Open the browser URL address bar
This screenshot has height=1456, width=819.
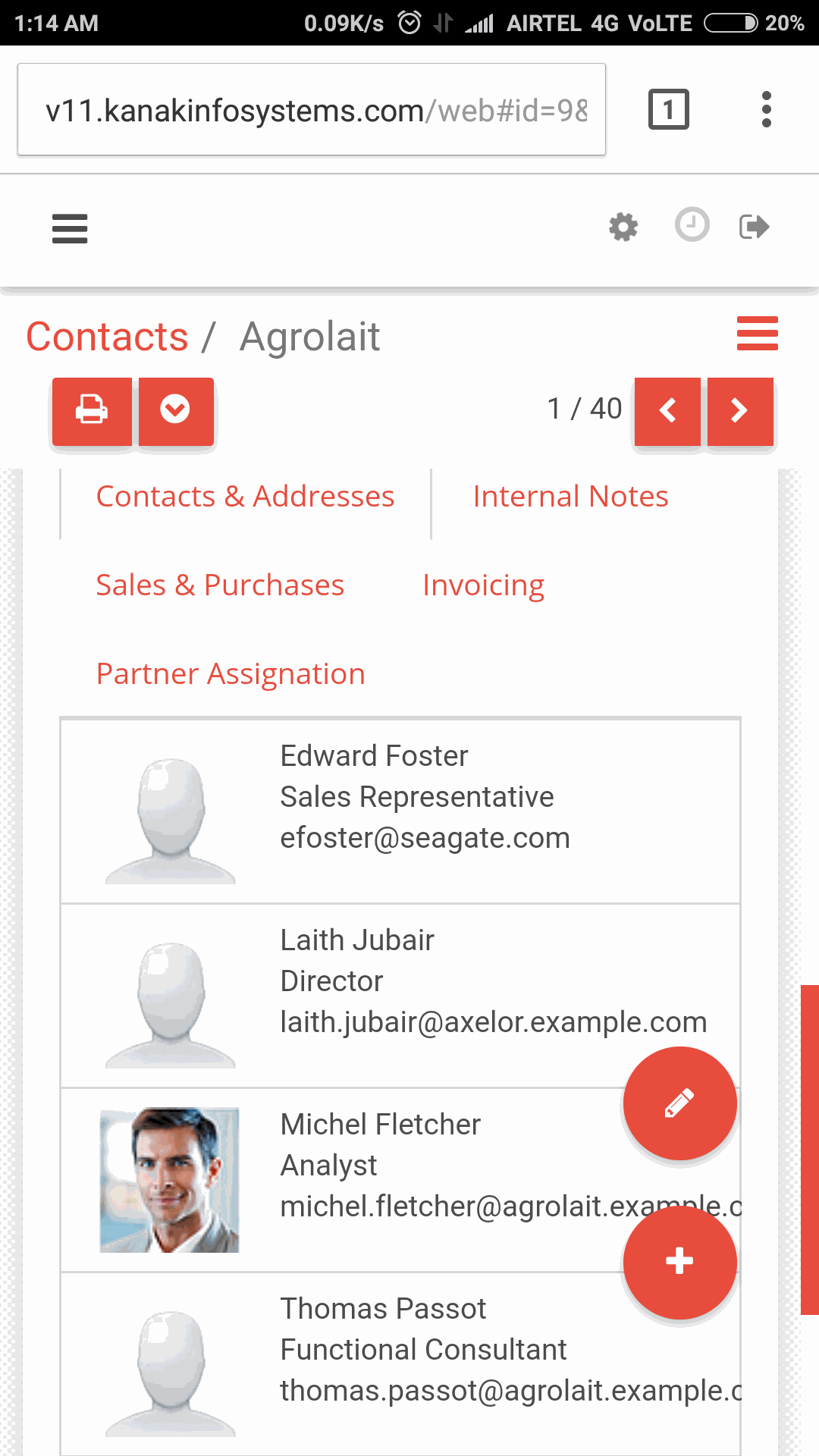pos(312,110)
